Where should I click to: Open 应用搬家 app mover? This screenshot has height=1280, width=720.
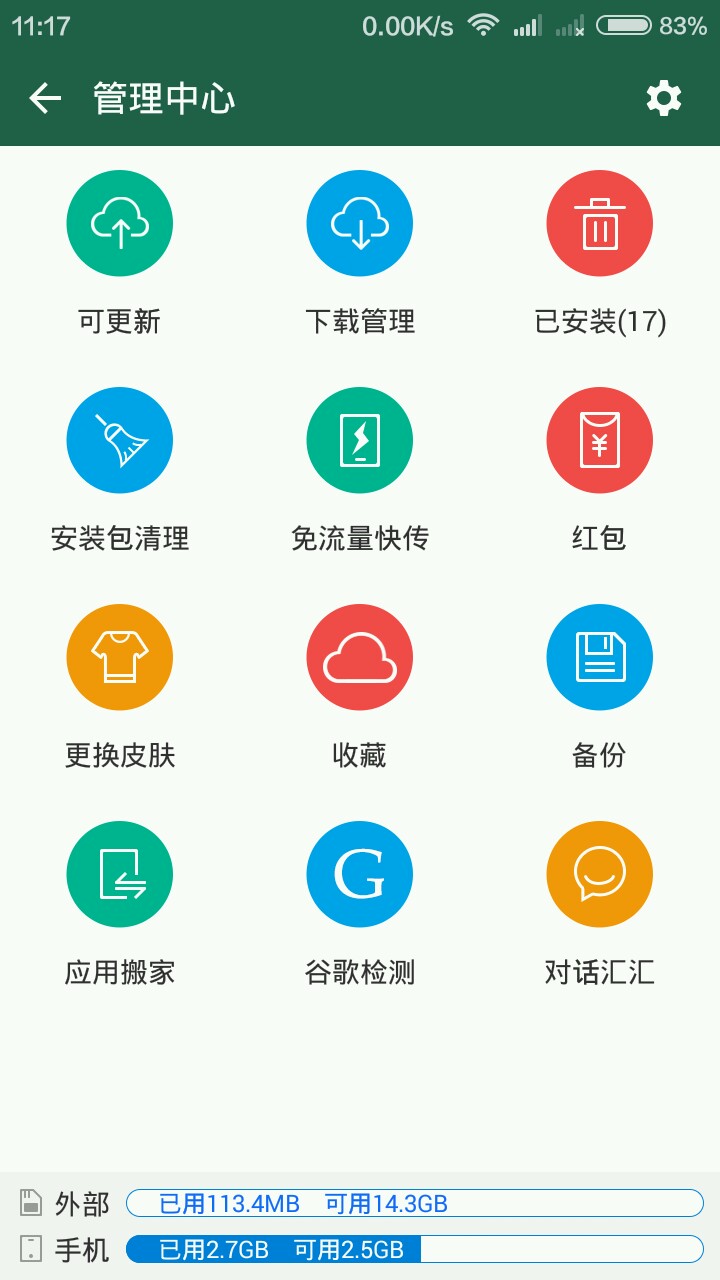[x=120, y=874]
